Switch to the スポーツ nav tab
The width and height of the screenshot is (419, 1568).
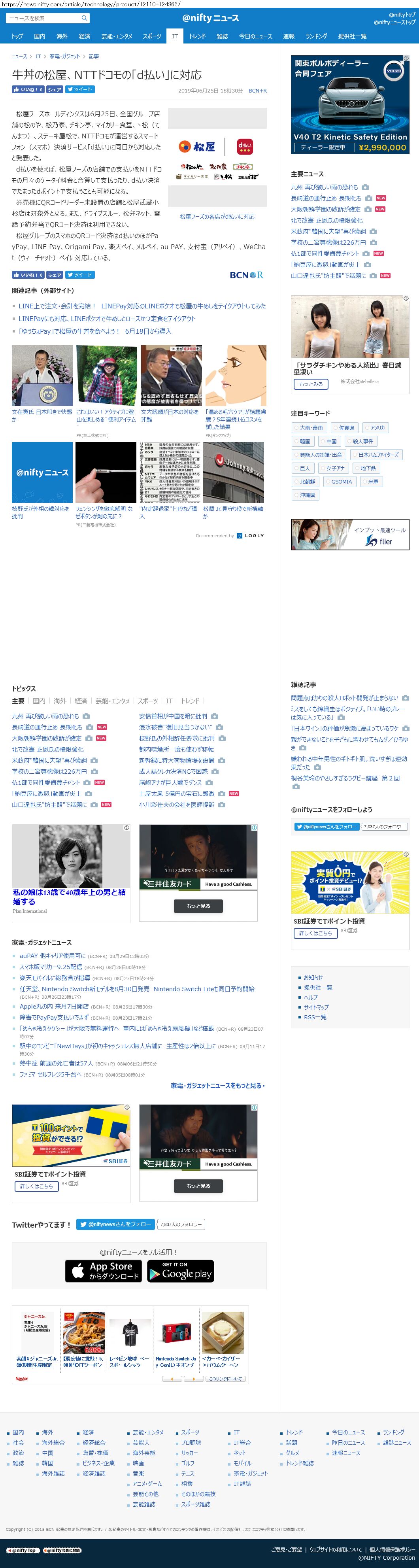tap(152, 36)
